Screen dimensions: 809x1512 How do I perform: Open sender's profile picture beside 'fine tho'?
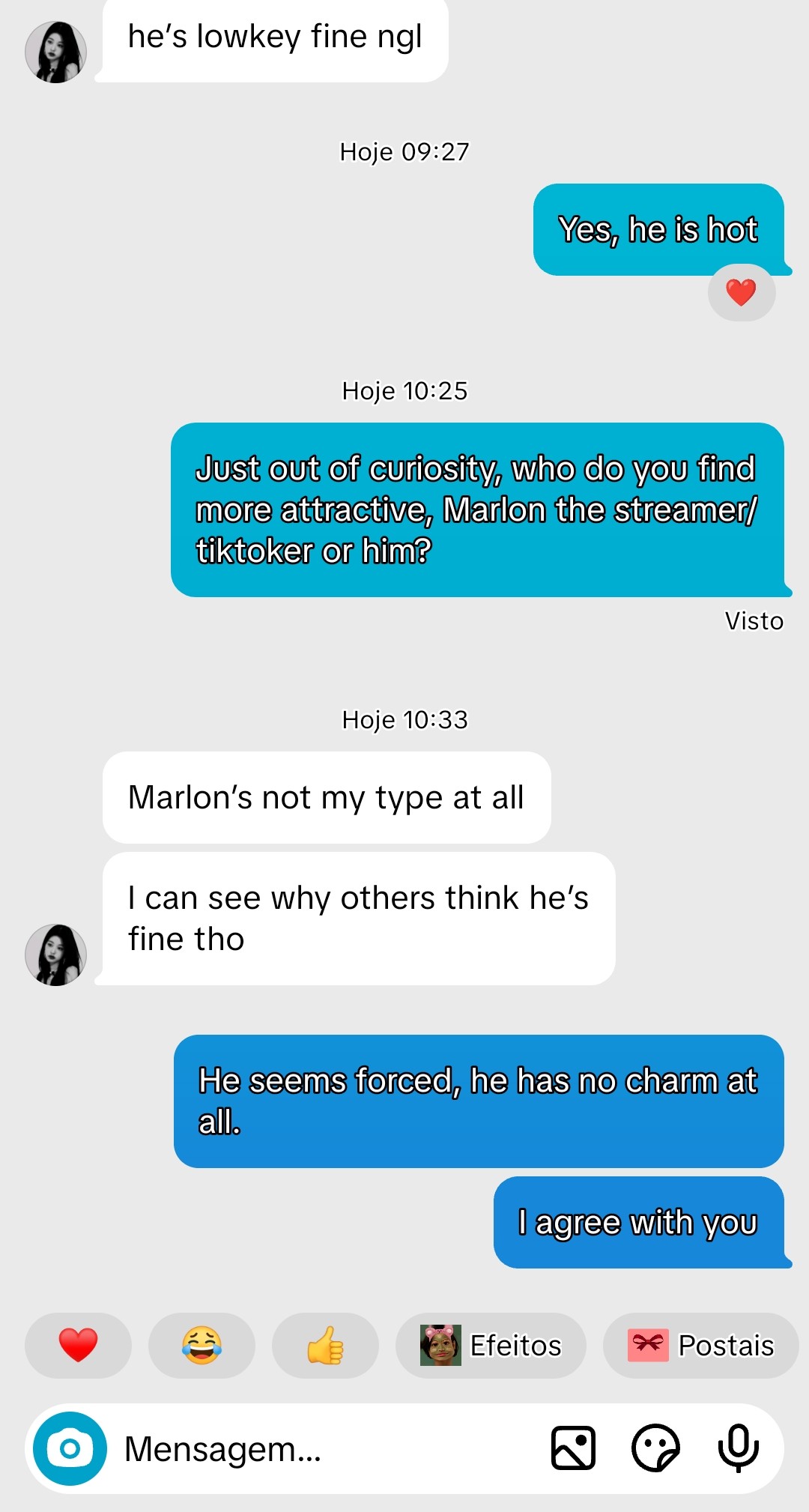click(x=56, y=955)
